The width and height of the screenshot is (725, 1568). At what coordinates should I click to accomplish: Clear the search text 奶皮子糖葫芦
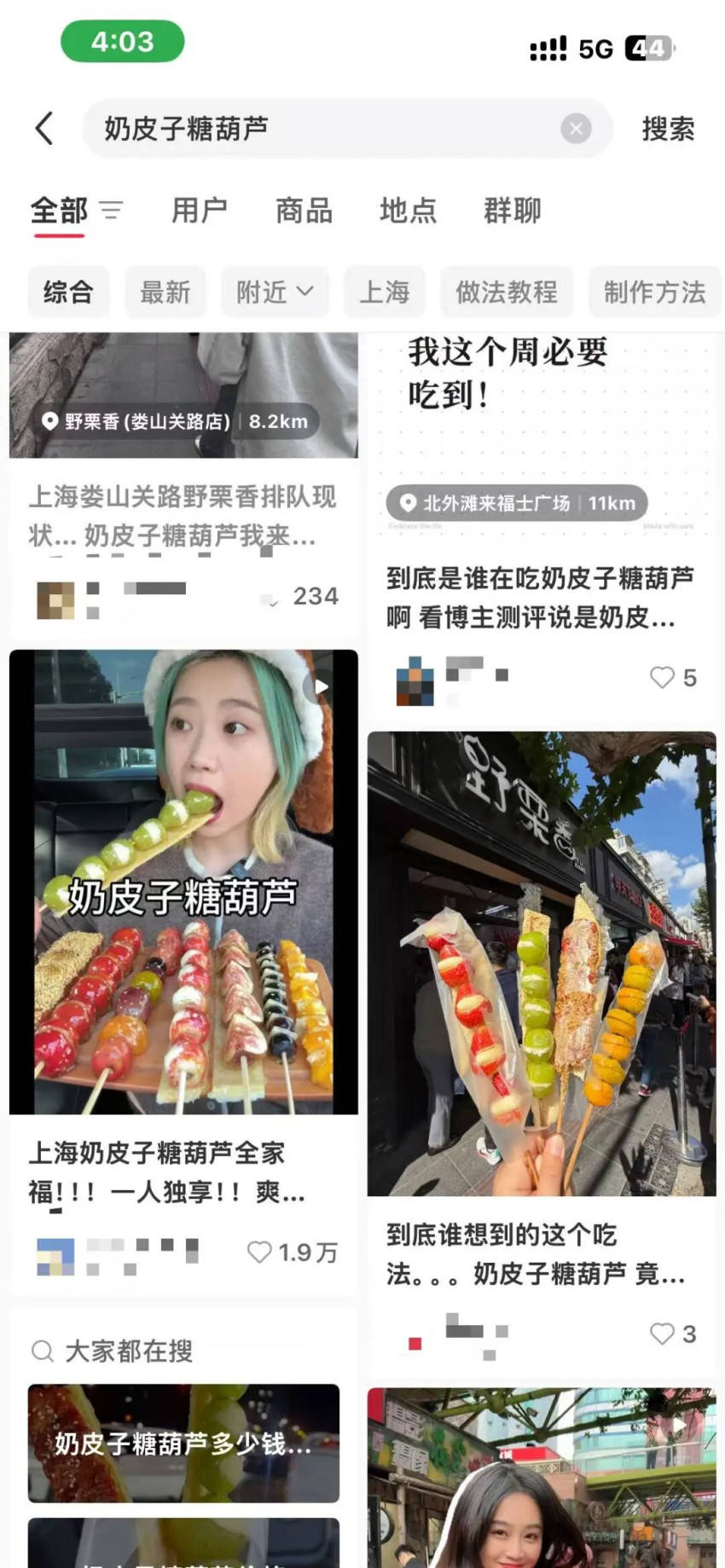pyautogui.click(x=576, y=129)
